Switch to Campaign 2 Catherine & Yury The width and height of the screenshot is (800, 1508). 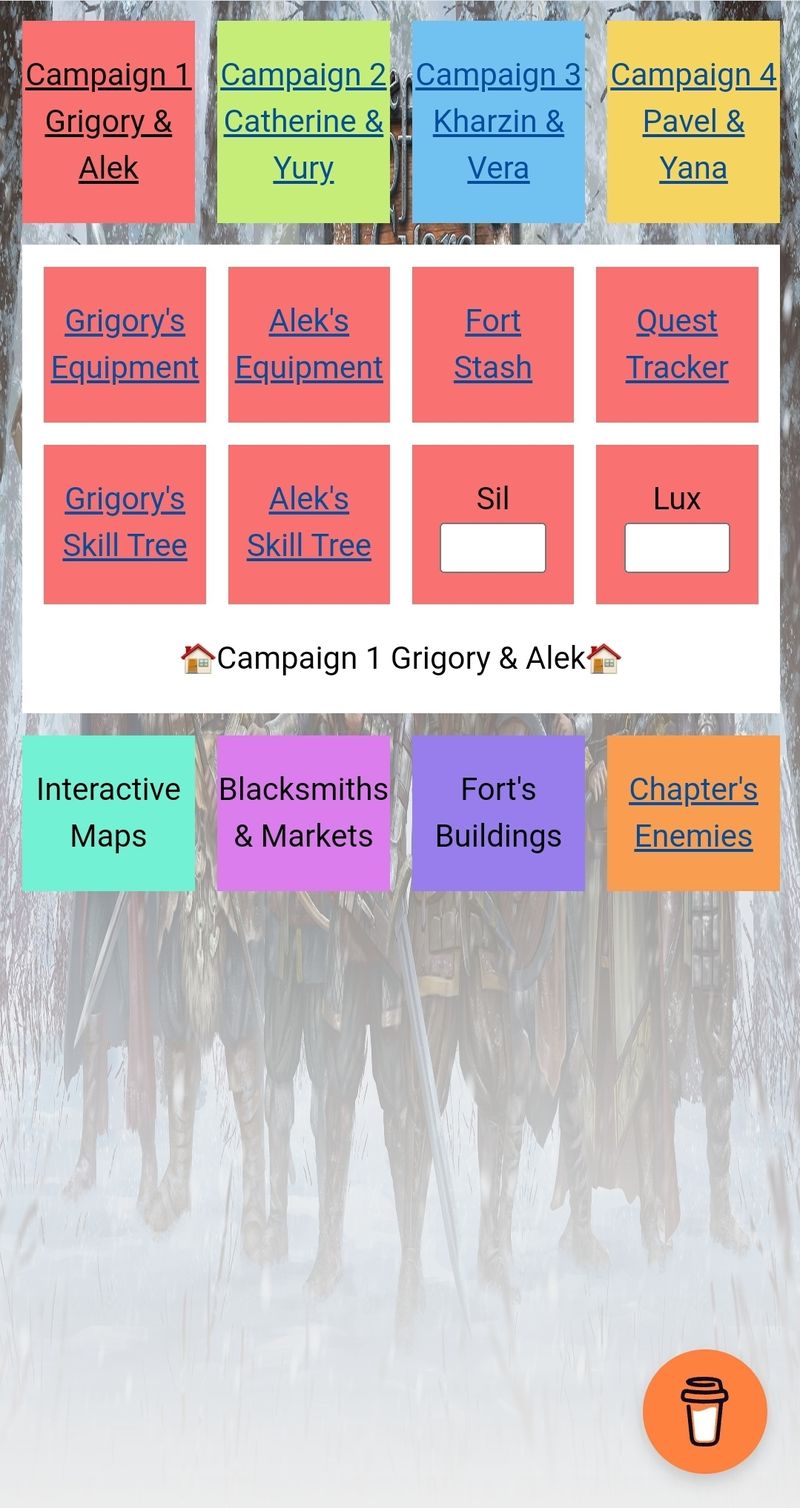pos(303,122)
